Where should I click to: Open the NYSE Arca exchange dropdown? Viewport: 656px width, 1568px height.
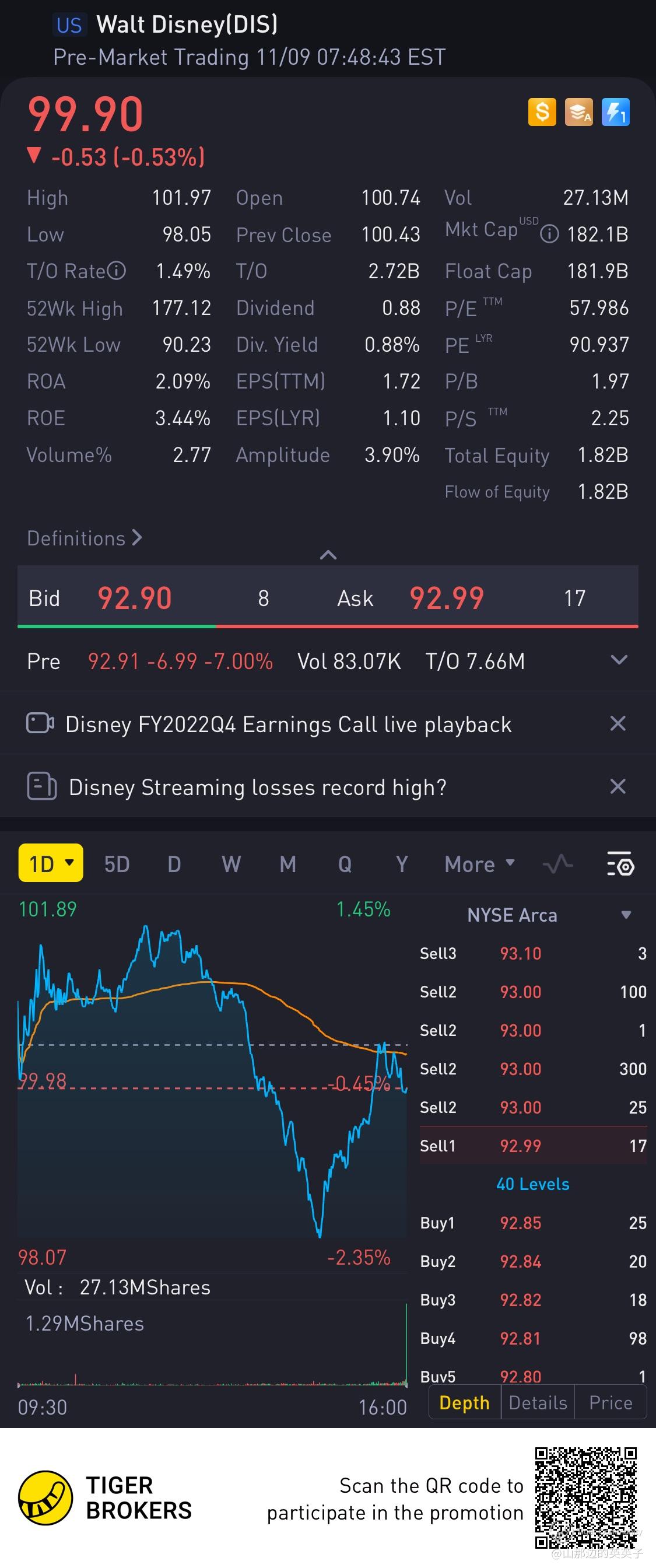click(626, 915)
